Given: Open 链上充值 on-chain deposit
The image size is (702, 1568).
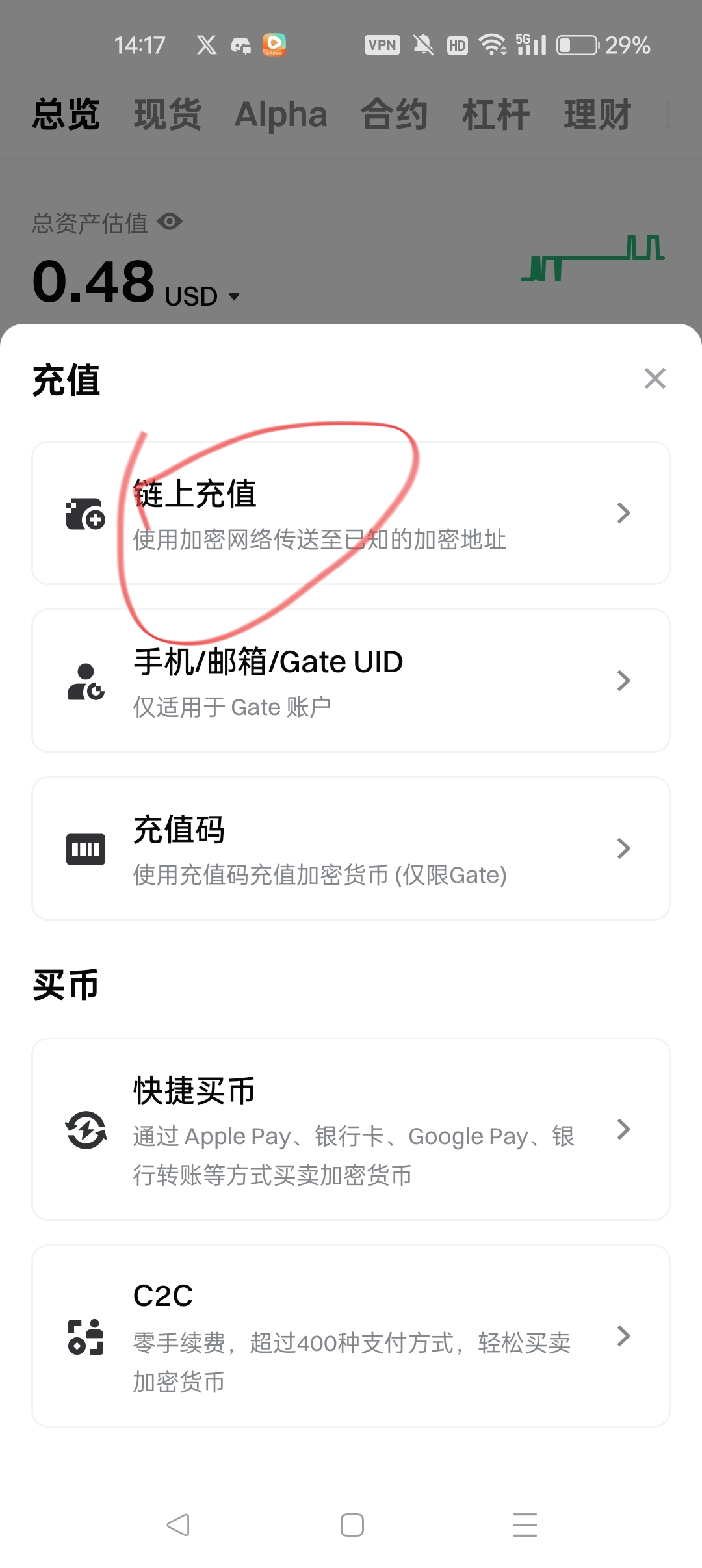Looking at the screenshot, I should [x=351, y=513].
